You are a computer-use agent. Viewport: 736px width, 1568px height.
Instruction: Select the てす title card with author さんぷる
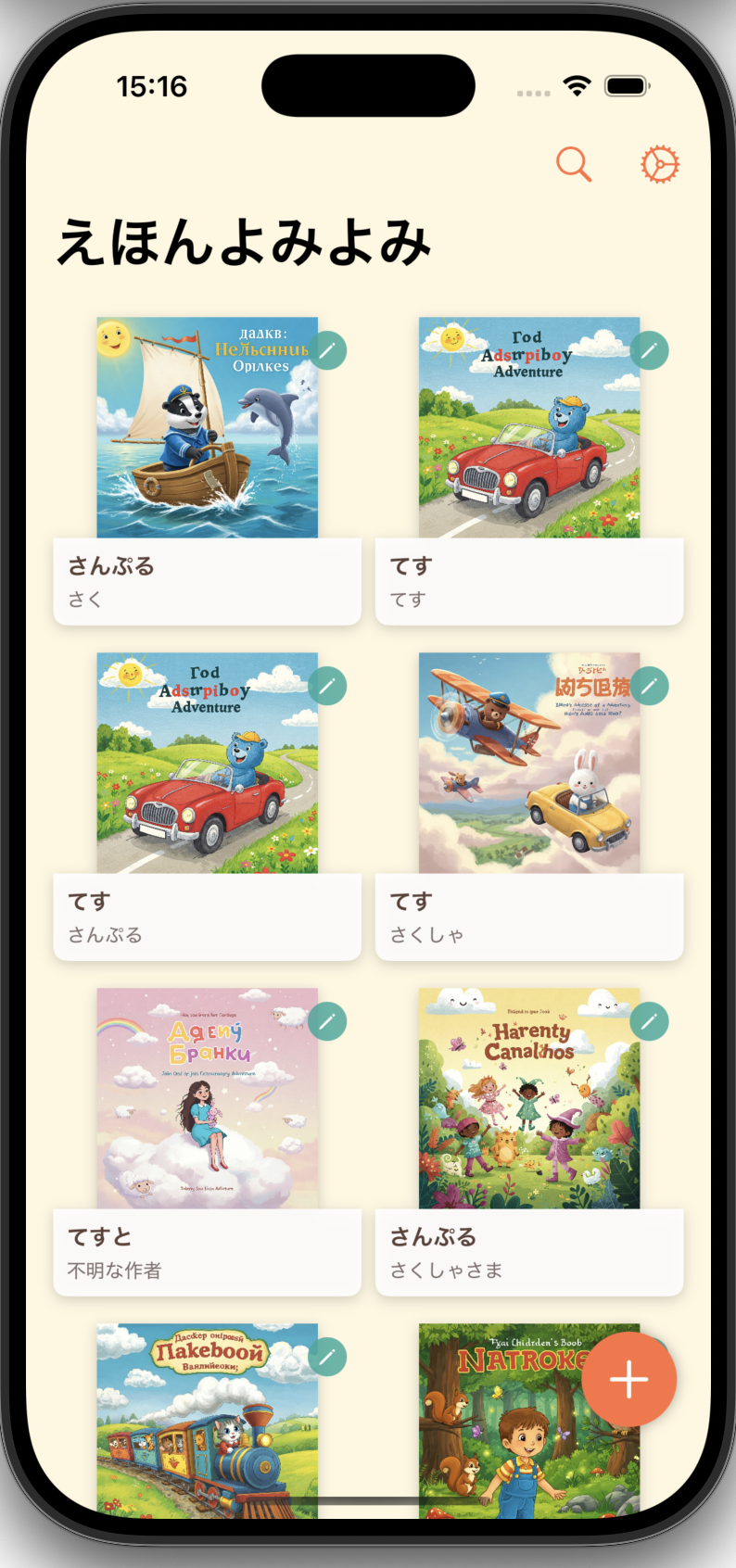click(x=207, y=917)
